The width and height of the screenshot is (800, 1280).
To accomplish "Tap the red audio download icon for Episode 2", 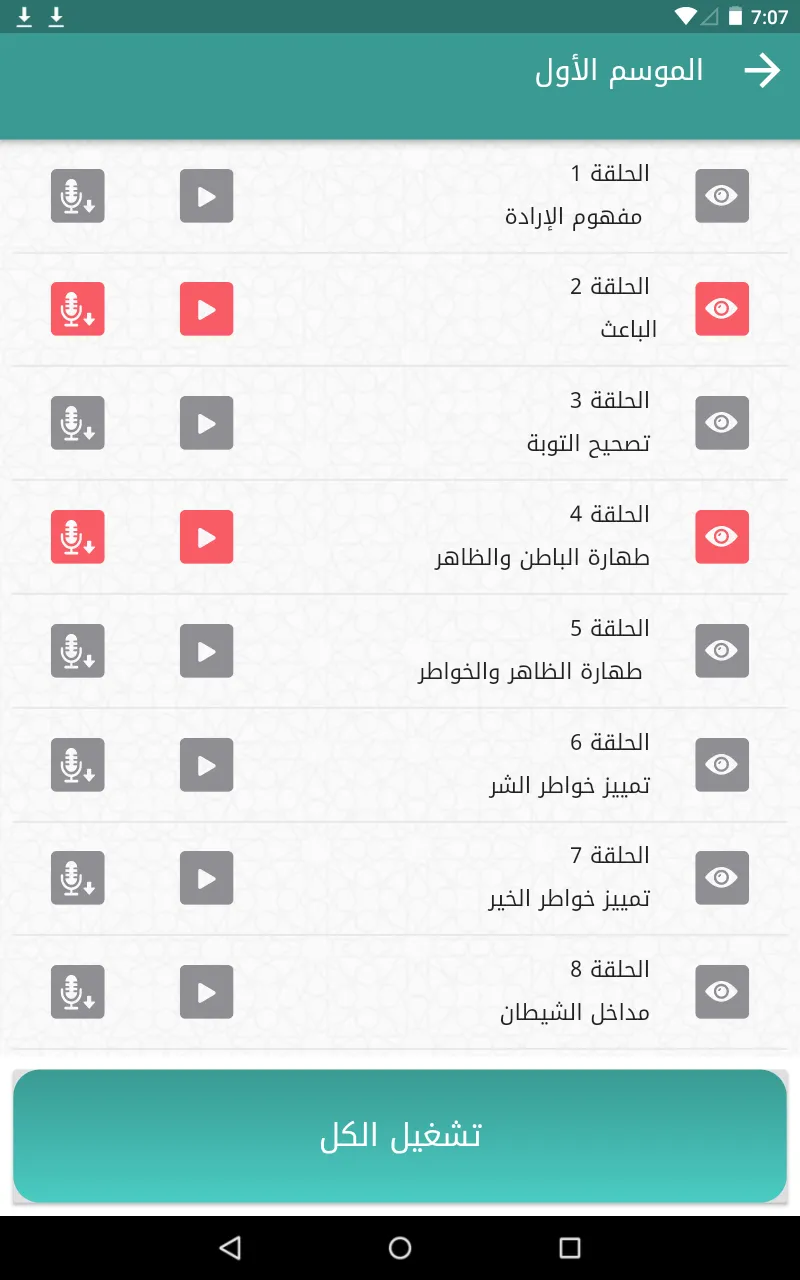I will pyautogui.click(x=77, y=309).
